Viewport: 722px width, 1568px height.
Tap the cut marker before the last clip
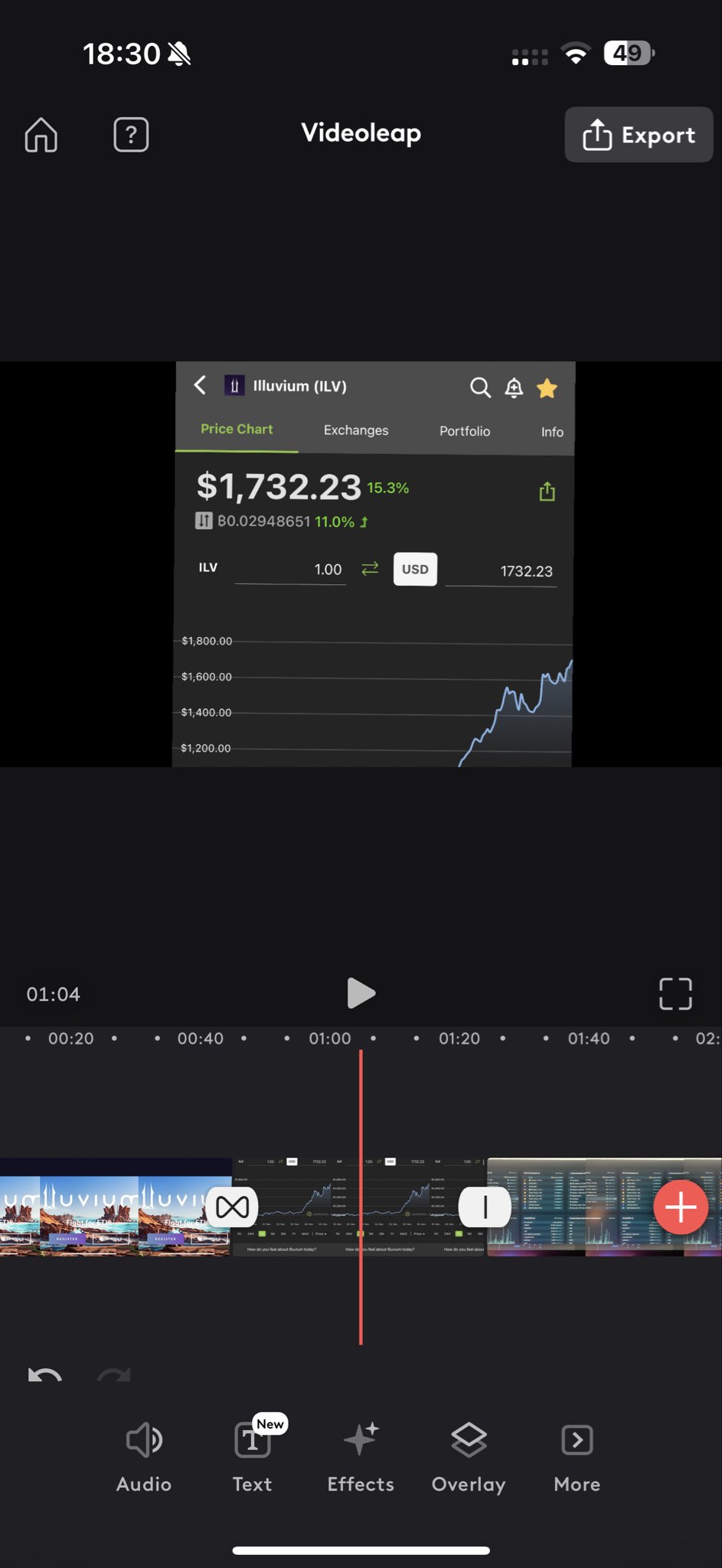[485, 1207]
